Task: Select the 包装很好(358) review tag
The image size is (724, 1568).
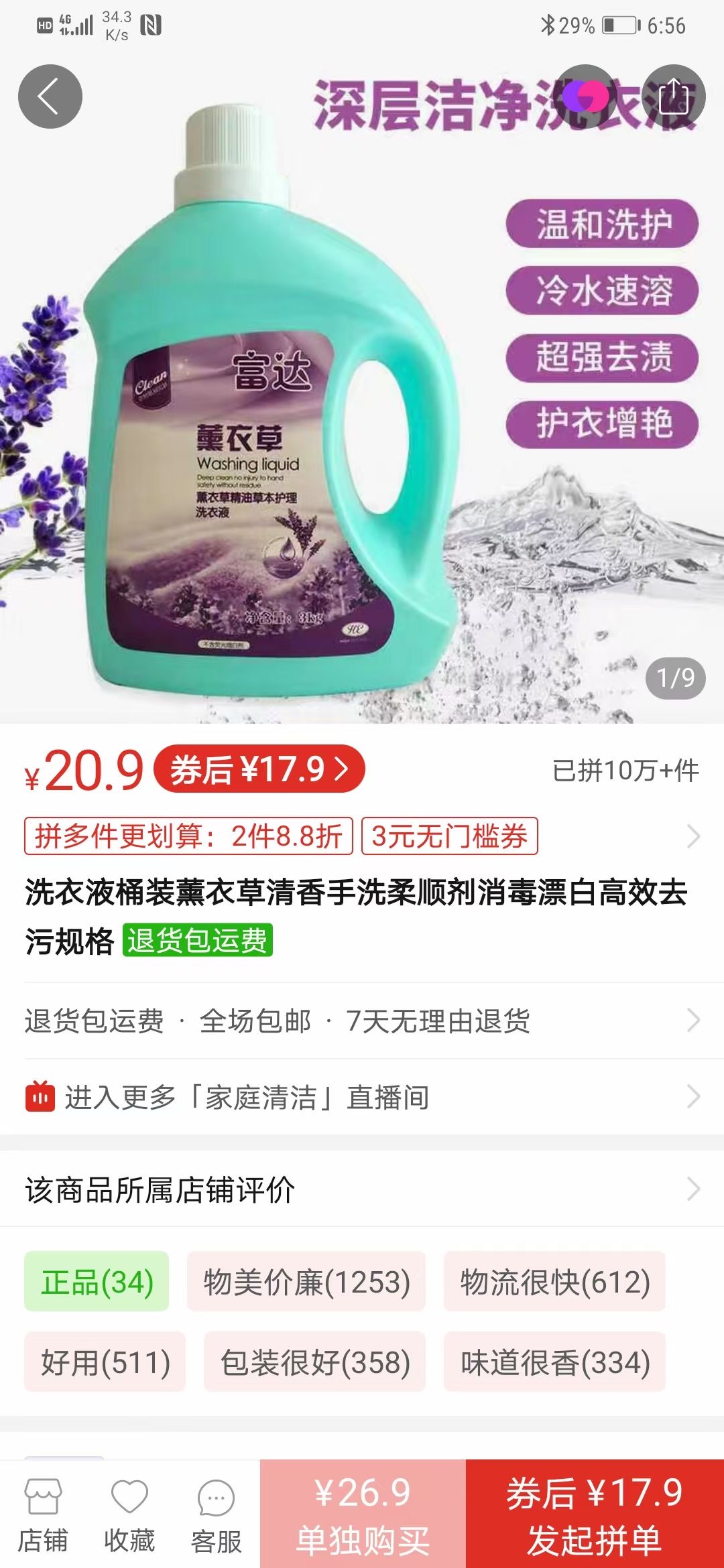Action: (x=314, y=1362)
